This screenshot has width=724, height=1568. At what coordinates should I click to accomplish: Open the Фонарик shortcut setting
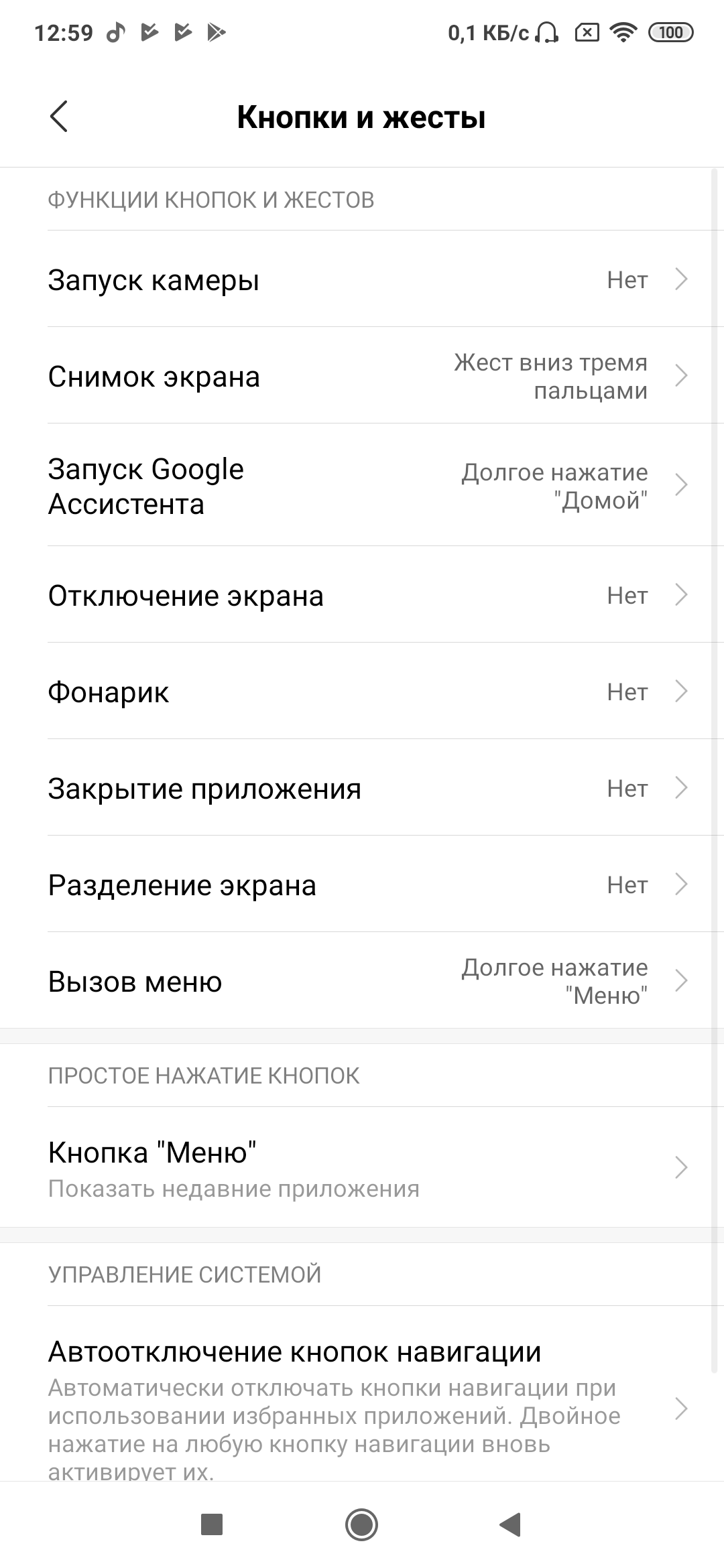(x=362, y=692)
